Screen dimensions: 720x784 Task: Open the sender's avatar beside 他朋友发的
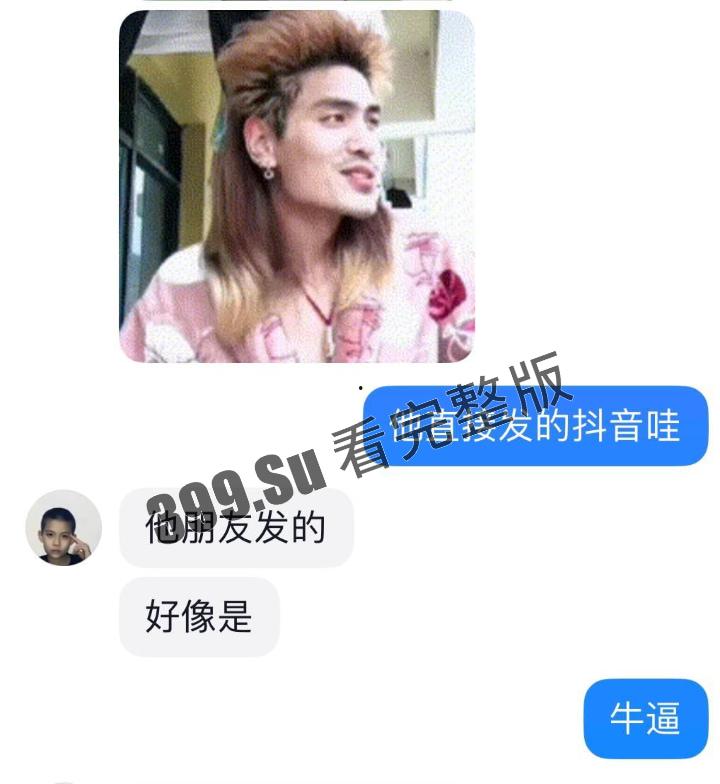click(63, 528)
